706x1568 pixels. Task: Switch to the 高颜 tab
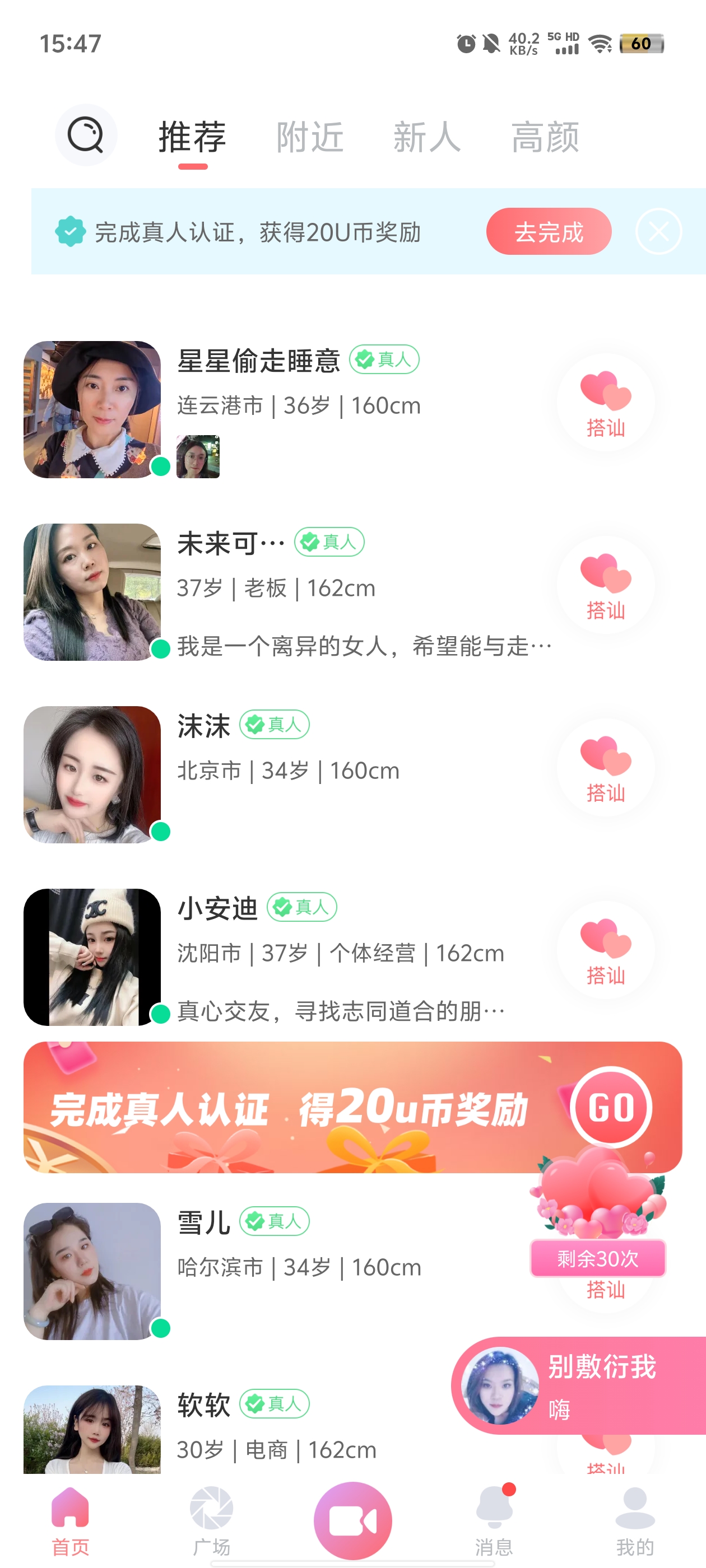545,137
